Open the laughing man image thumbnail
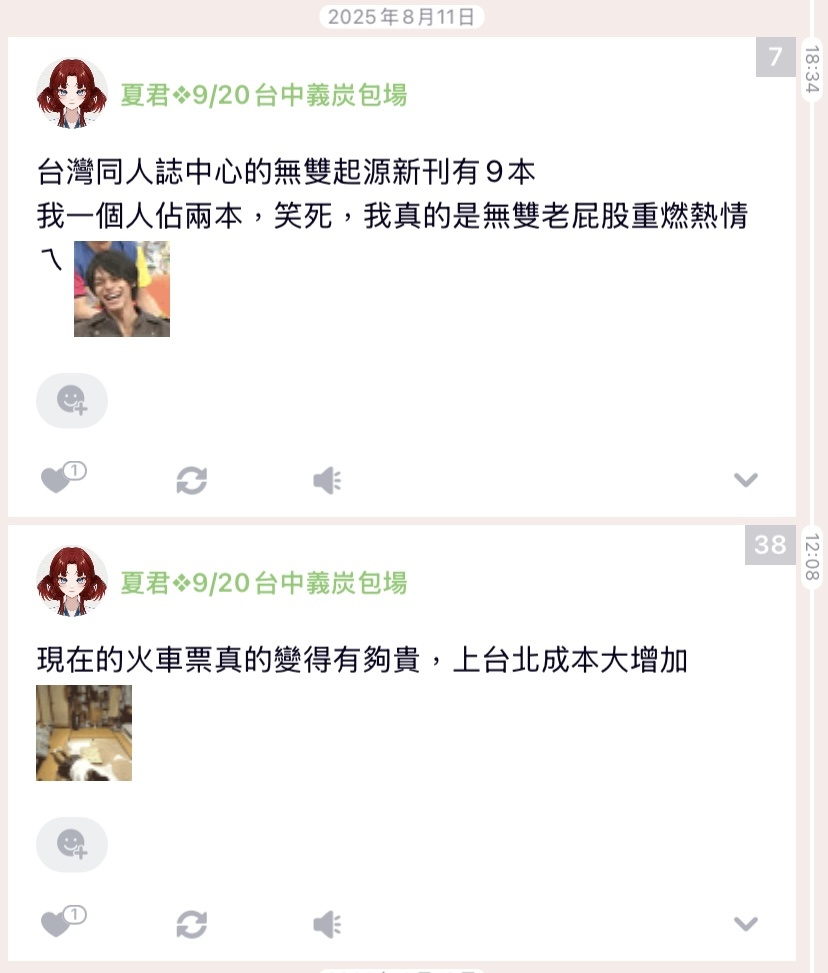 (122, 289)
